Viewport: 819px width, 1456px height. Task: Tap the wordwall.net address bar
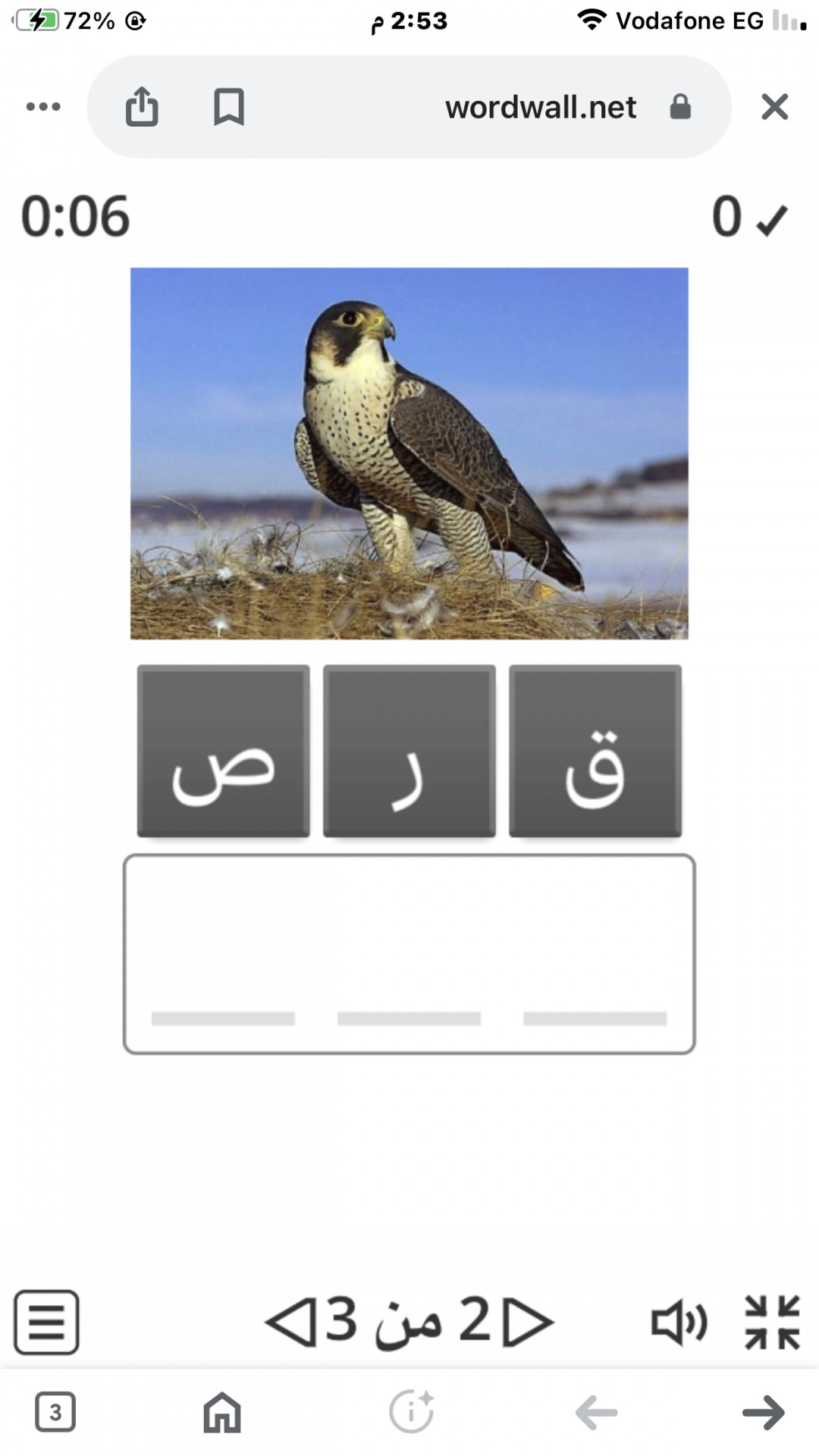[x=540, y=107]
